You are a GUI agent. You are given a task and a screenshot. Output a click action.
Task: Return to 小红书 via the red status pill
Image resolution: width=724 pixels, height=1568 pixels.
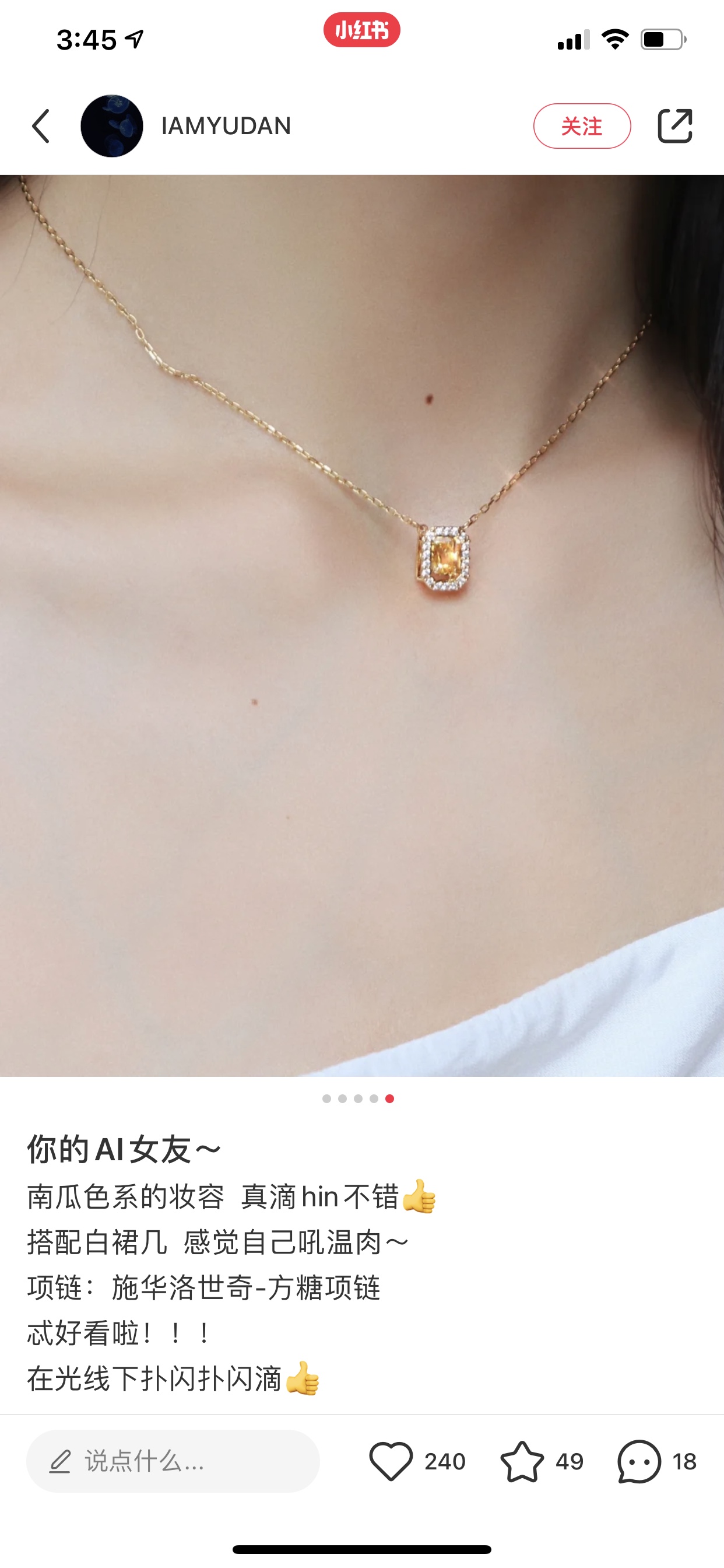tap(361, 30)
